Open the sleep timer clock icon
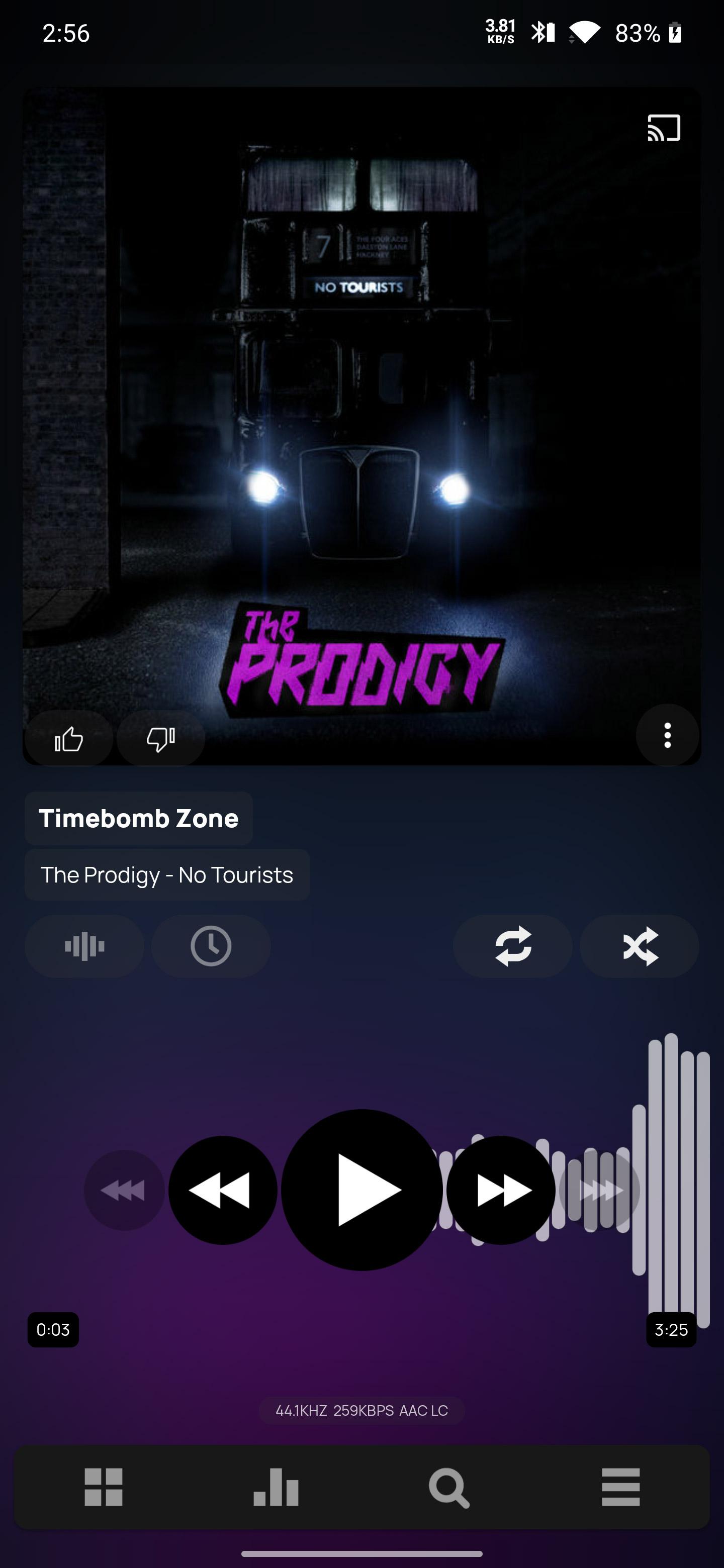 tap(211, 945)
